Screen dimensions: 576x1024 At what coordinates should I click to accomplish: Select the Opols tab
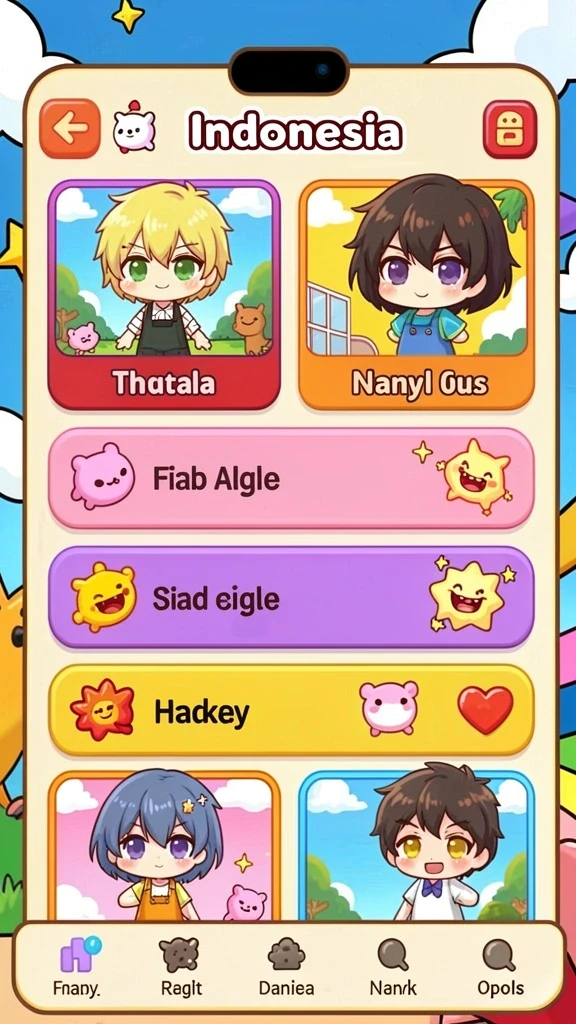click(500, 966)
